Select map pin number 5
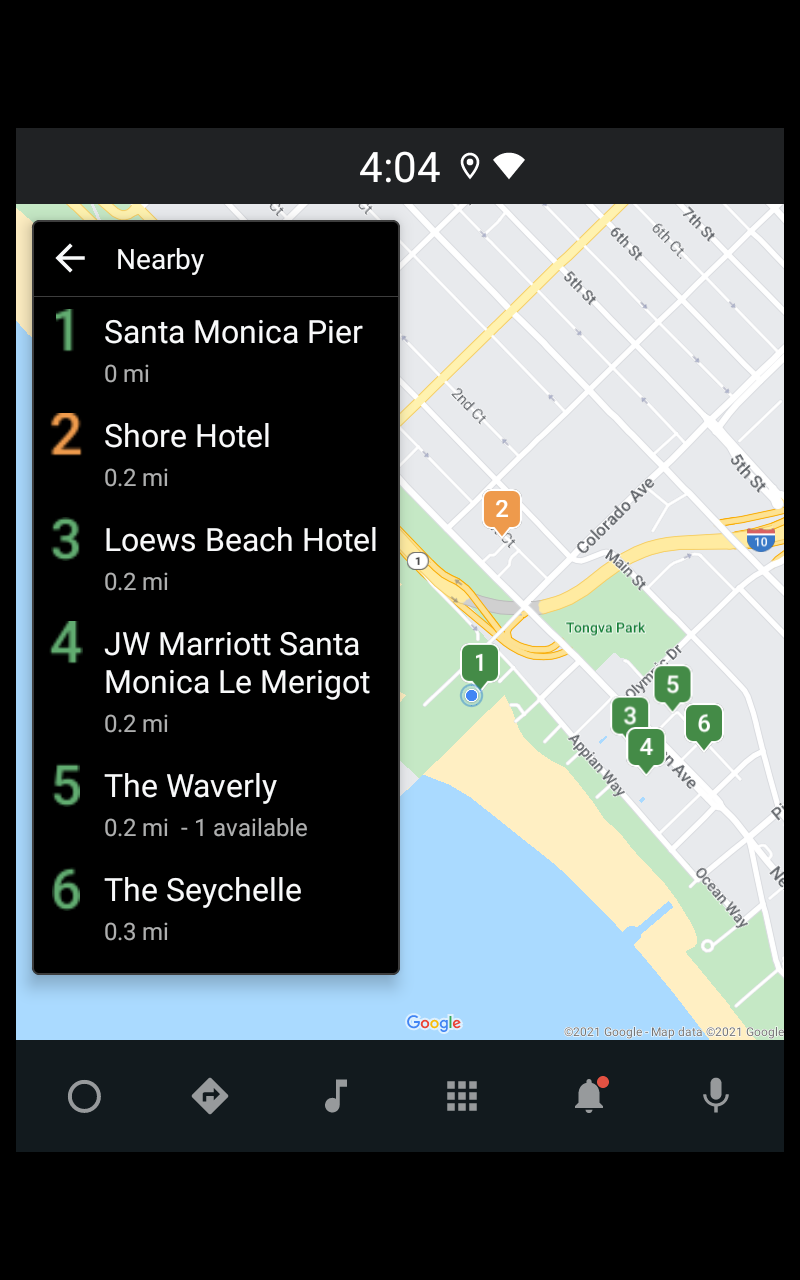800x1280 pixels. 672,685
